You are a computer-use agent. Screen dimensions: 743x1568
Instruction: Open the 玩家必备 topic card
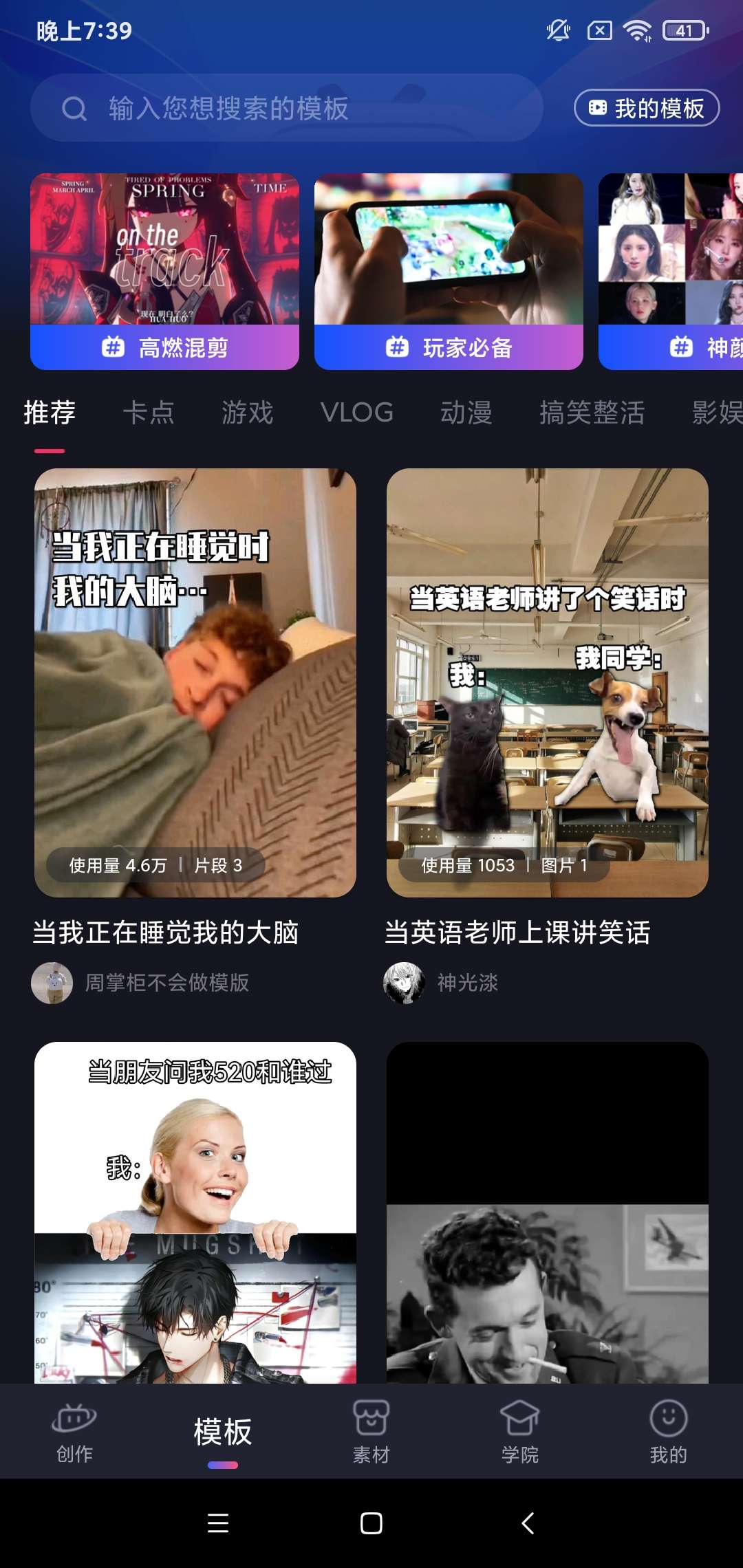tap(449, 272)
